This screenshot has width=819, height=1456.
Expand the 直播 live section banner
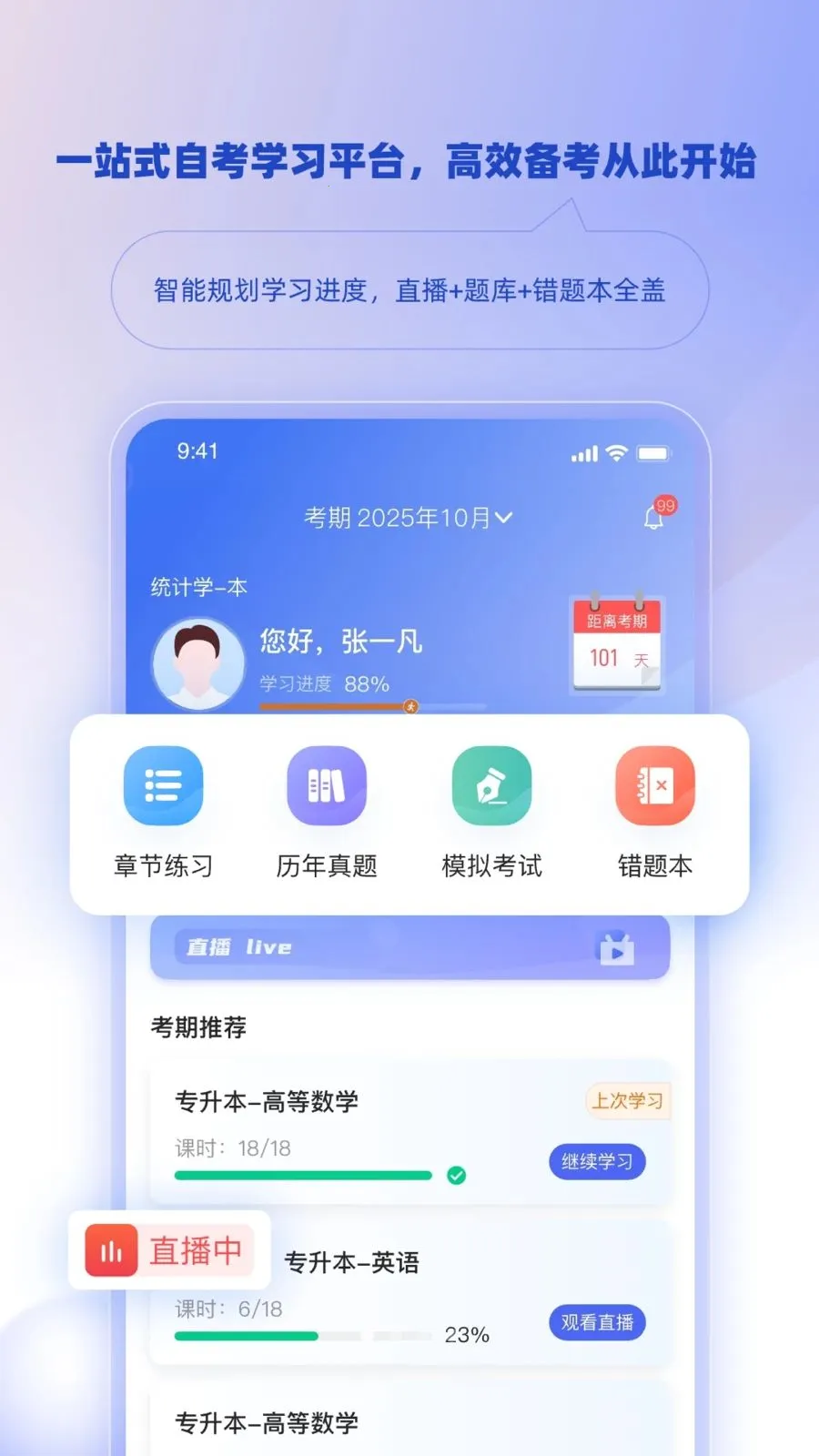pyautogui.click(x=409, y=947)
